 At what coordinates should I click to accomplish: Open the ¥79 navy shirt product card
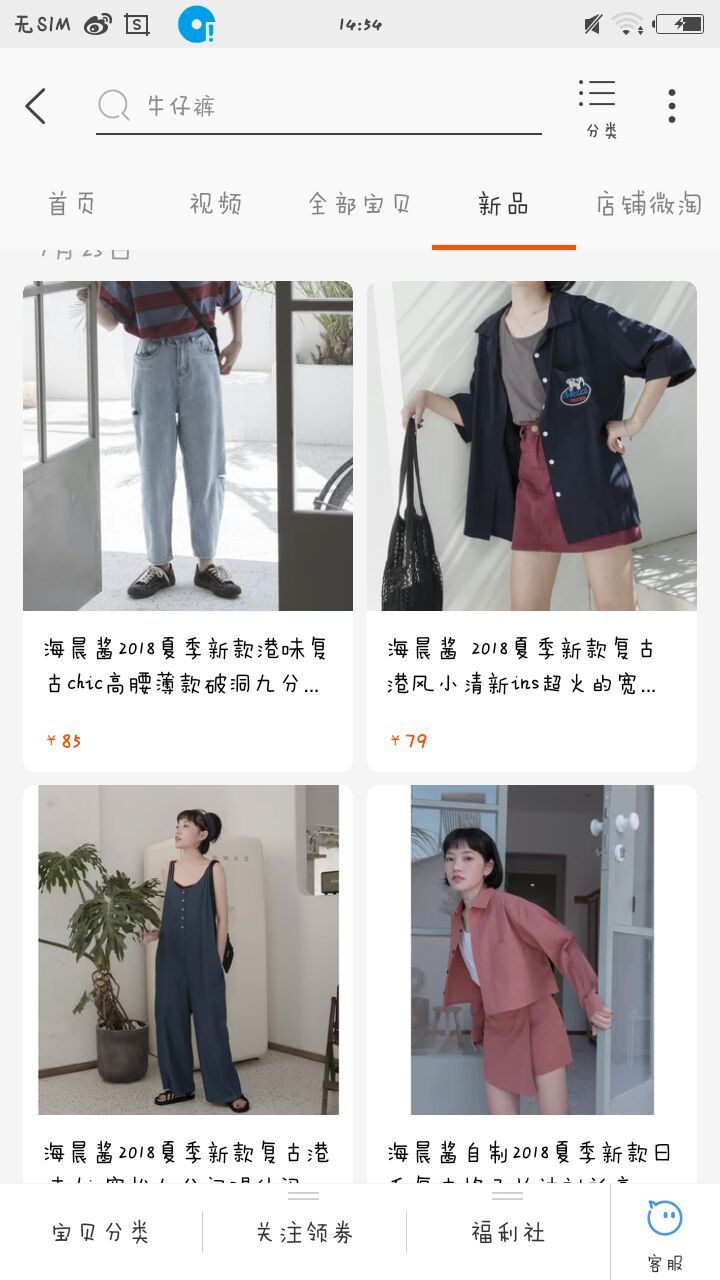coord(532,525)
